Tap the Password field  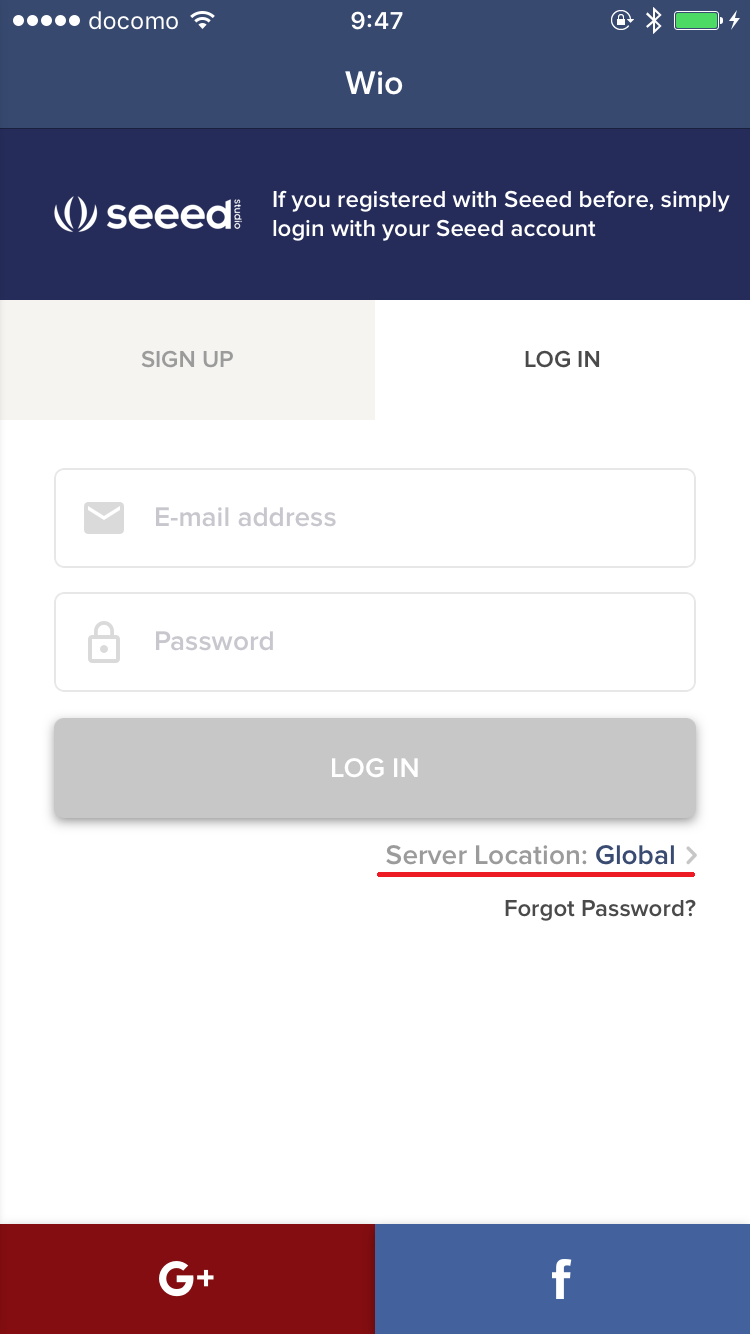(x=375, y=642)
